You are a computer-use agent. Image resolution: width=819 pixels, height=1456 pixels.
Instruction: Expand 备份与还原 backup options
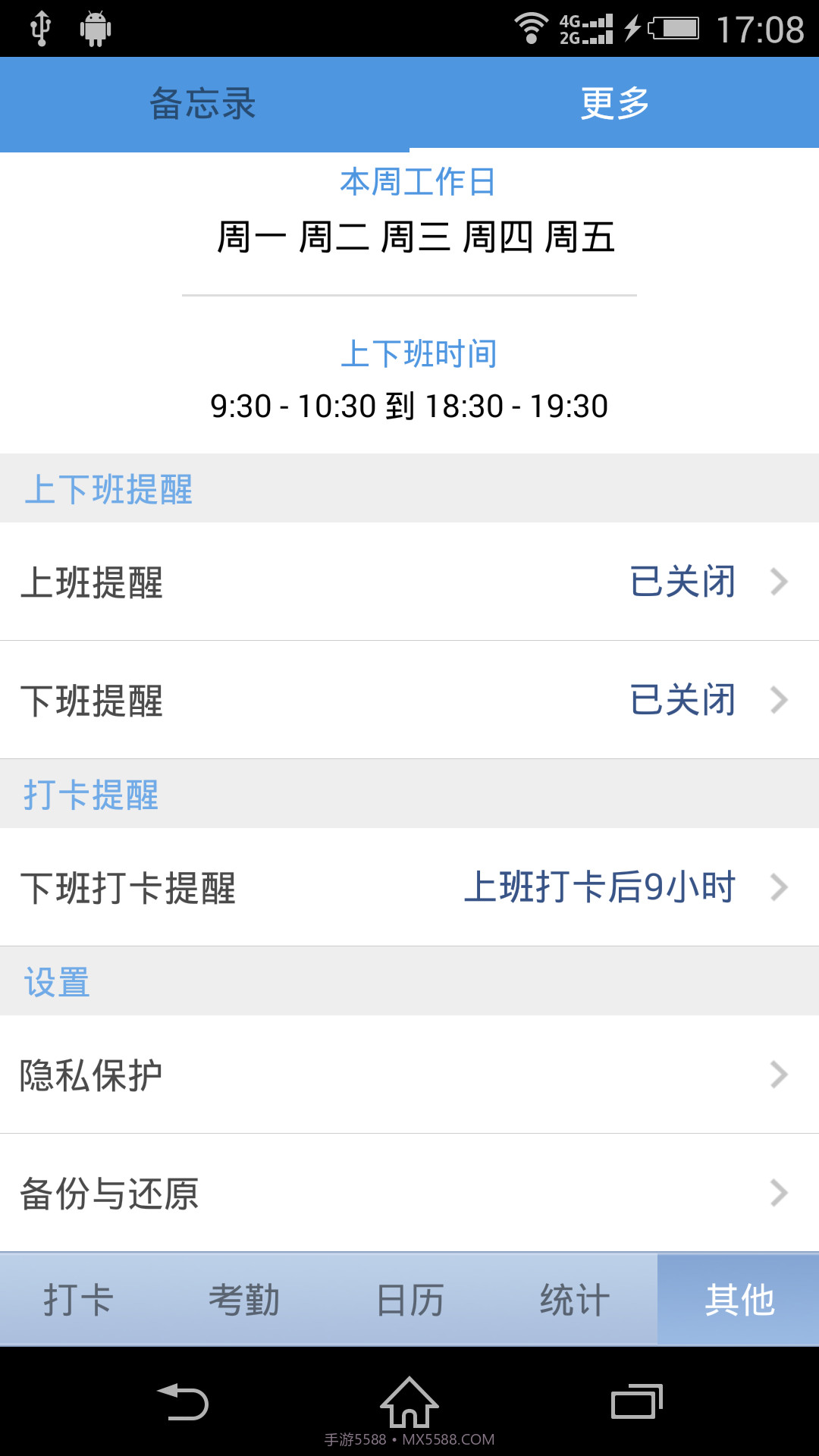[x=409, y=1194]
